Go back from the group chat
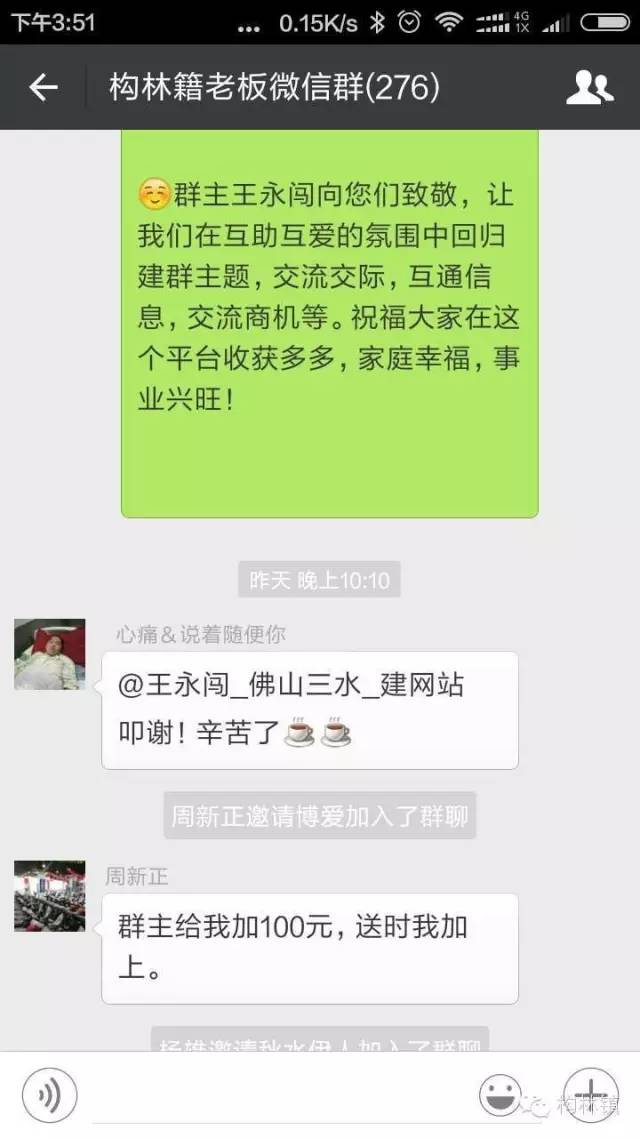The image size is (640, 1138). pos(43,88)
